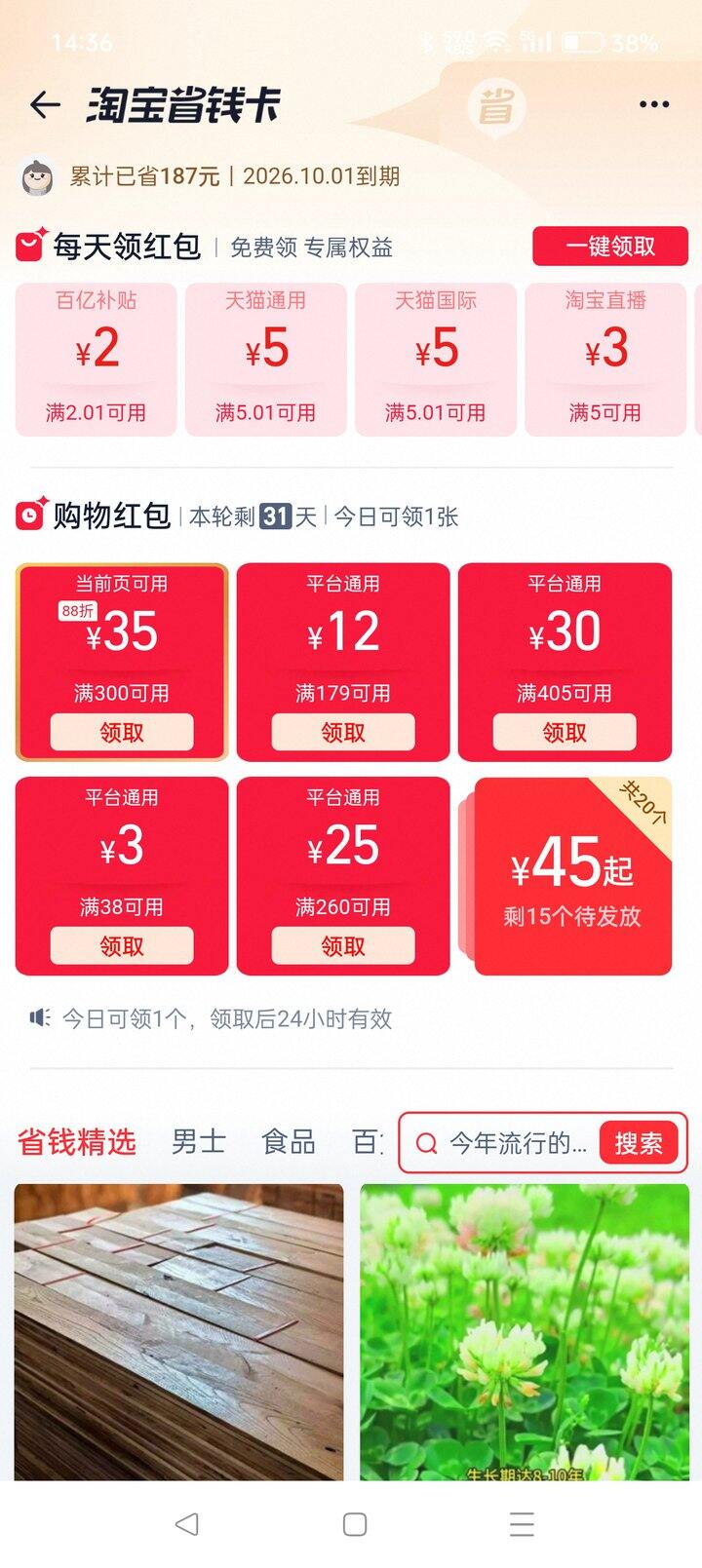Claim the ¥30 满405可用 coupon
Screen dimensions: 702x1568
(565, 733)
